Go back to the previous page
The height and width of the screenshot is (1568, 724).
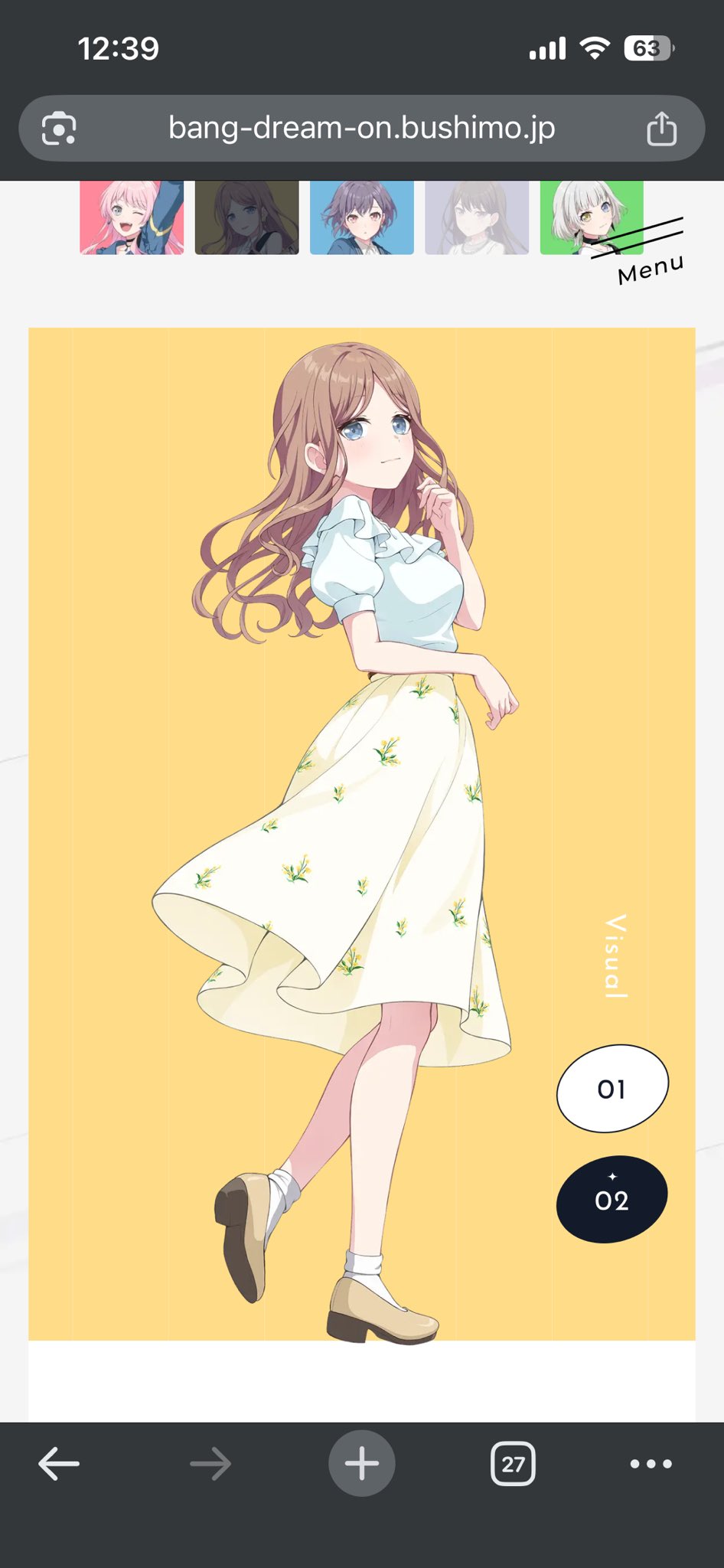(59, 1463)
